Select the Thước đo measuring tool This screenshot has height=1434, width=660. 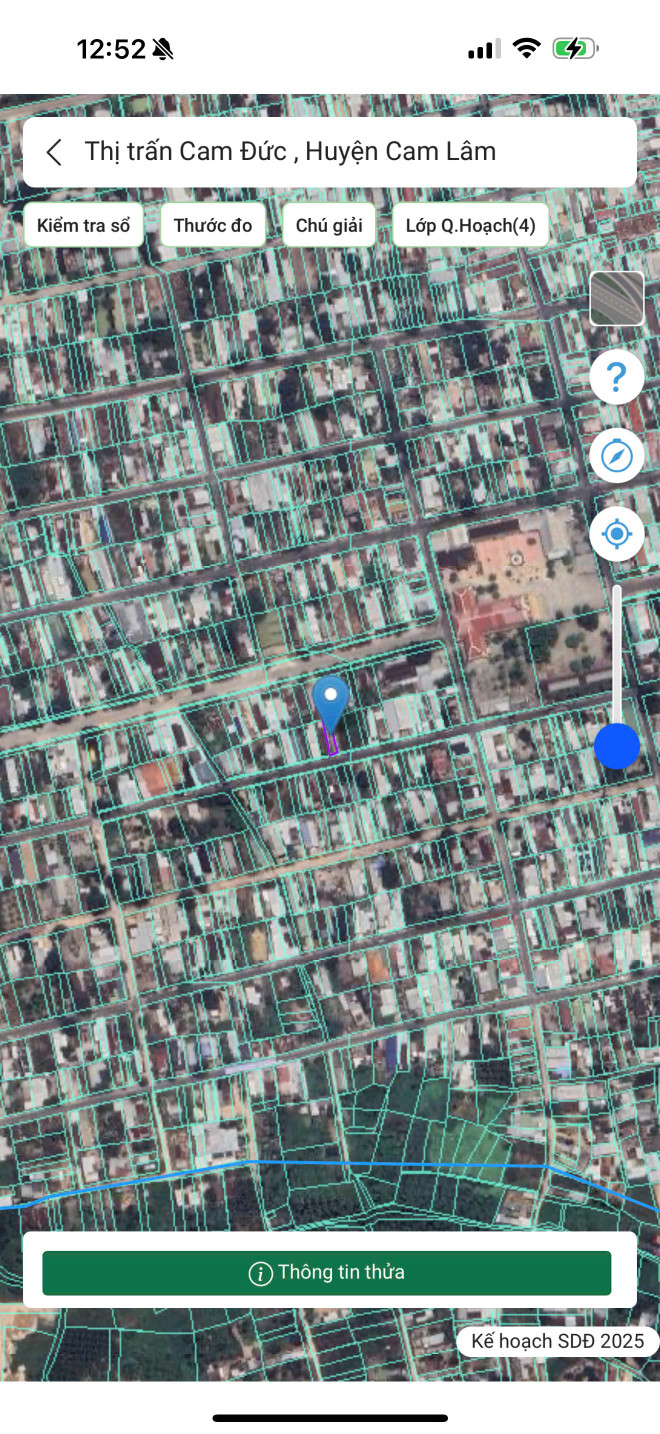[213, 225]
